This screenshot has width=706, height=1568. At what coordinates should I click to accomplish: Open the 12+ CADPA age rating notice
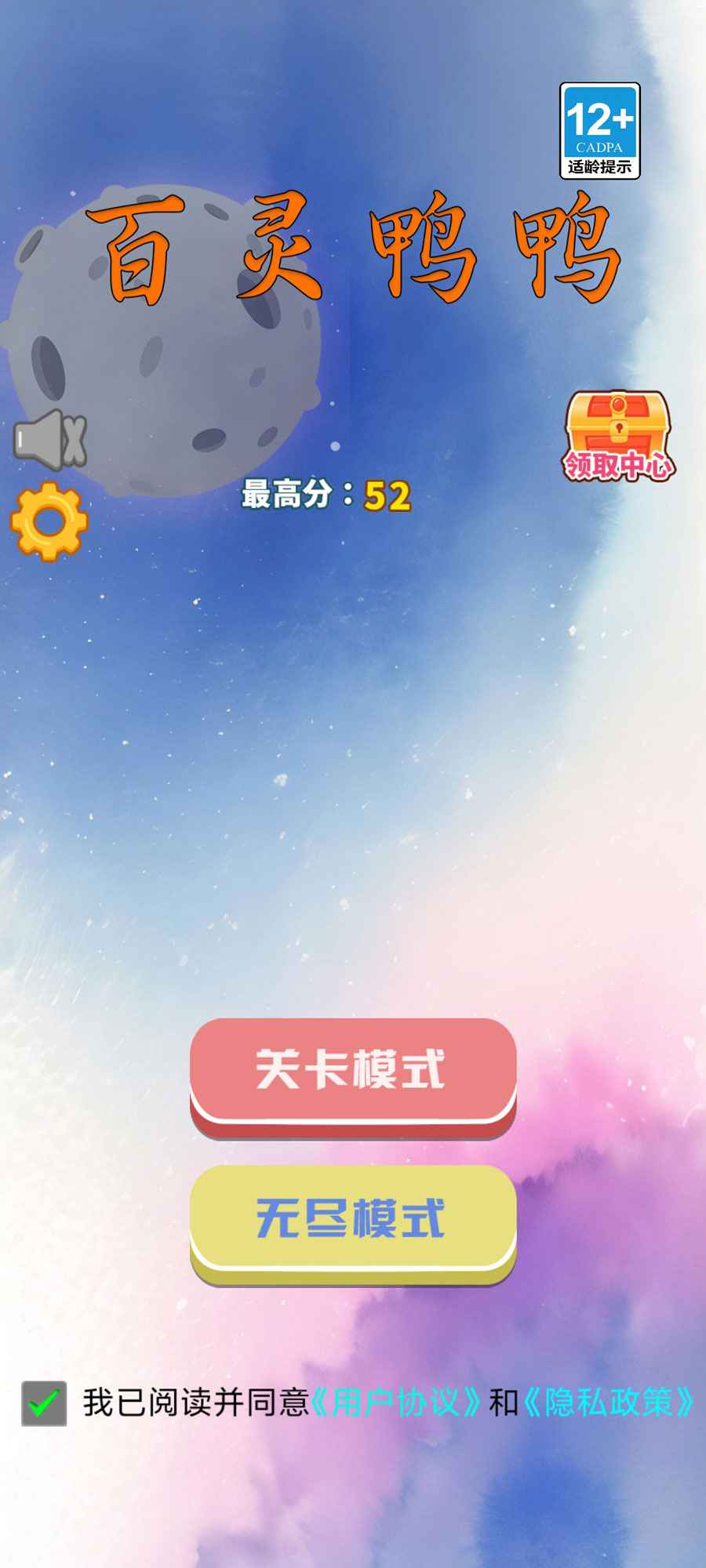point(600,131)
